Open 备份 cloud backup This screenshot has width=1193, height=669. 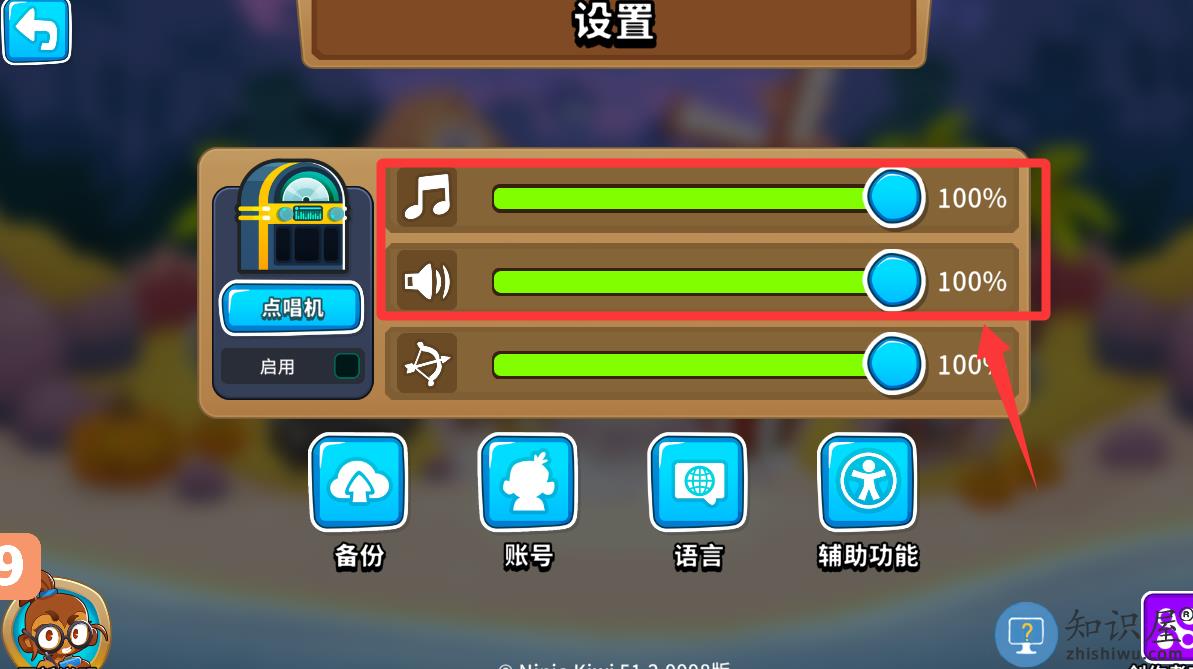click(358, 483)
